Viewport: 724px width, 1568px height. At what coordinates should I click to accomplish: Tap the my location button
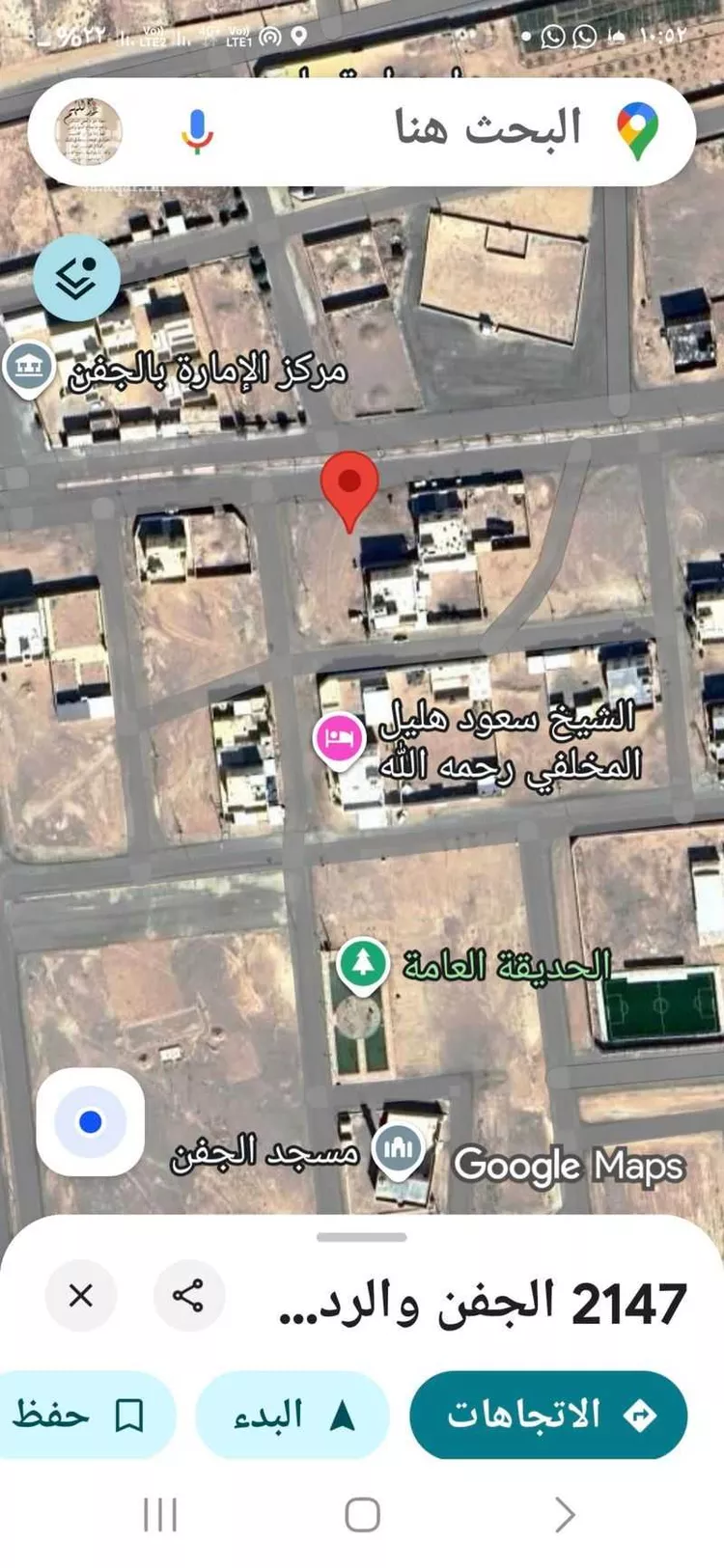click(90, 1121)
